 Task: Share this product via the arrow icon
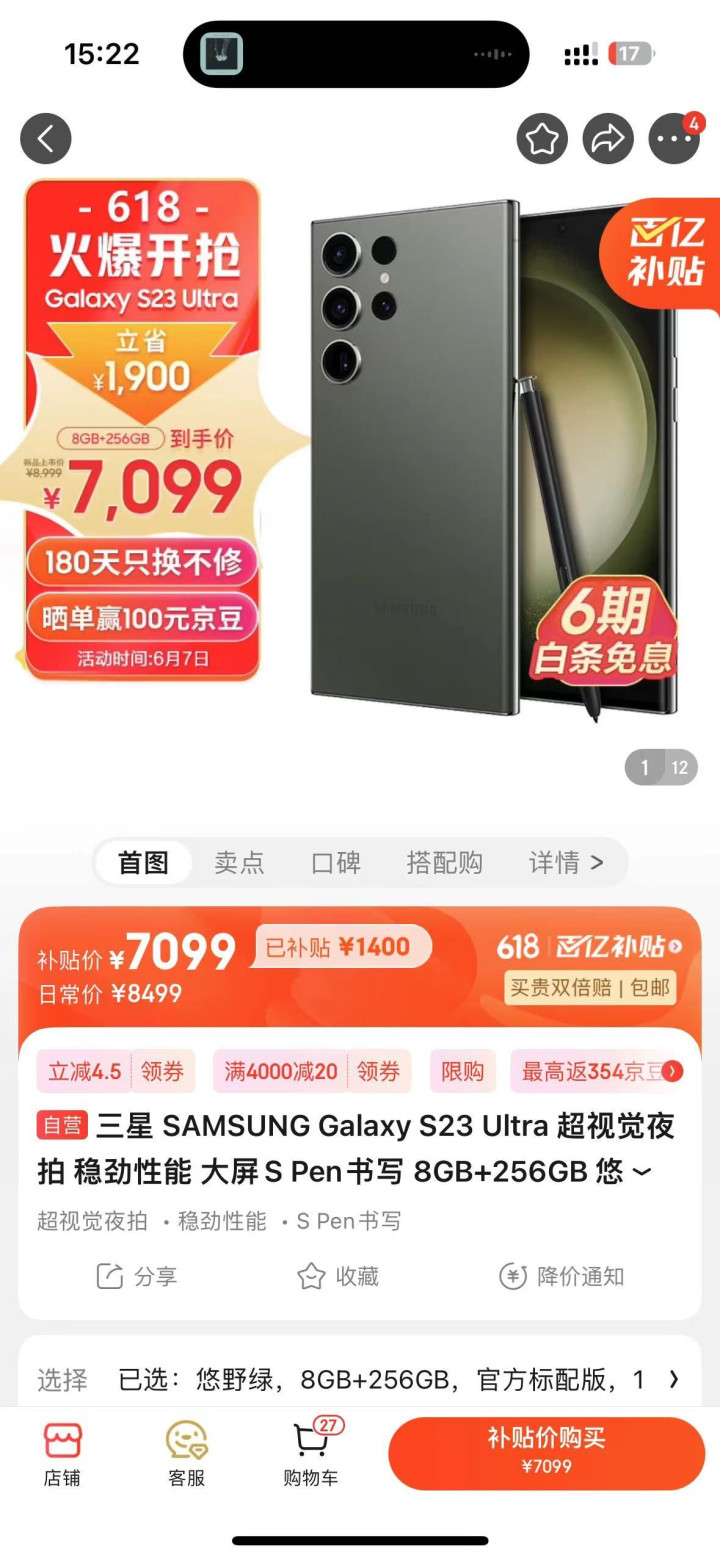click(608, 138)
